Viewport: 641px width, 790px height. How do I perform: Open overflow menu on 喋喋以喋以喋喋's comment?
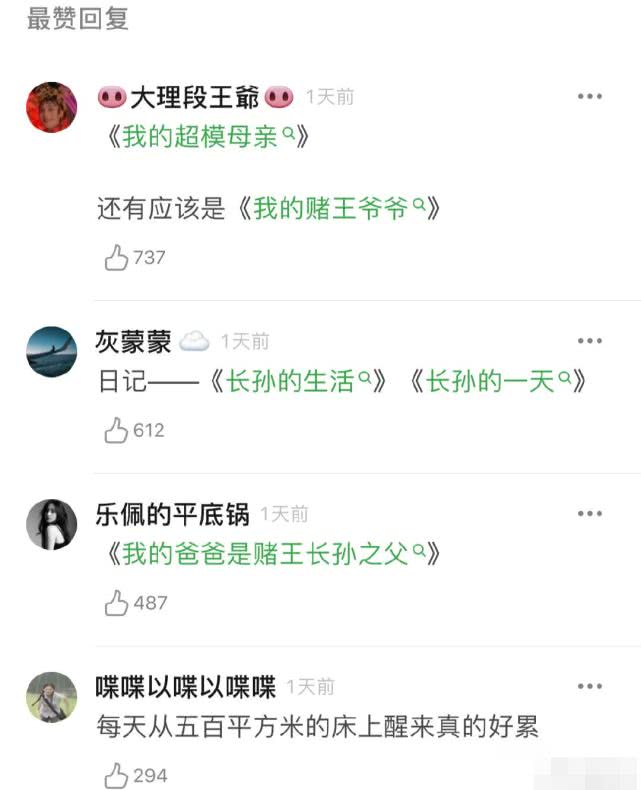click(x=589, y=687)
